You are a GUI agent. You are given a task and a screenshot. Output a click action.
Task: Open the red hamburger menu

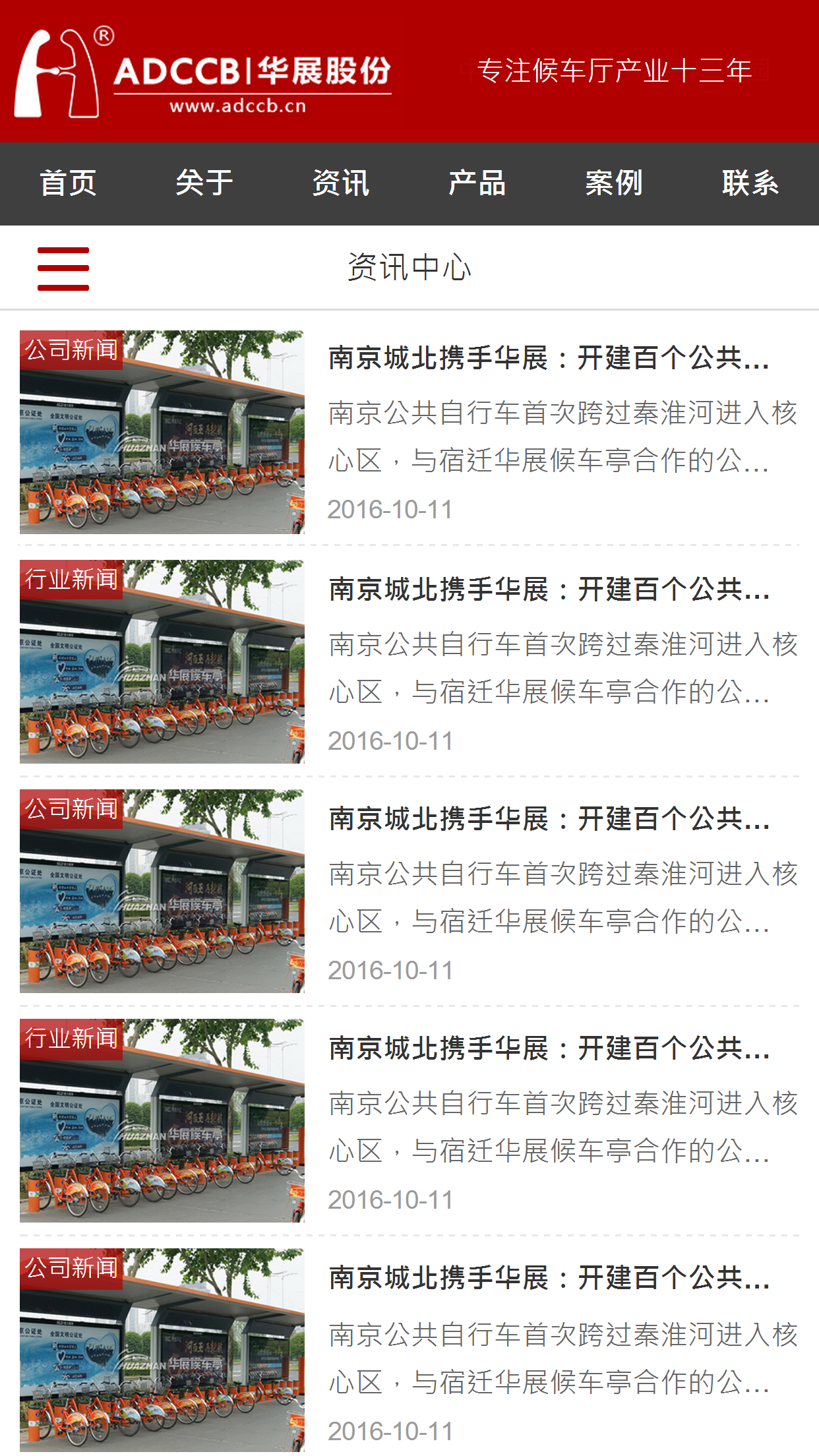point(63,268)
